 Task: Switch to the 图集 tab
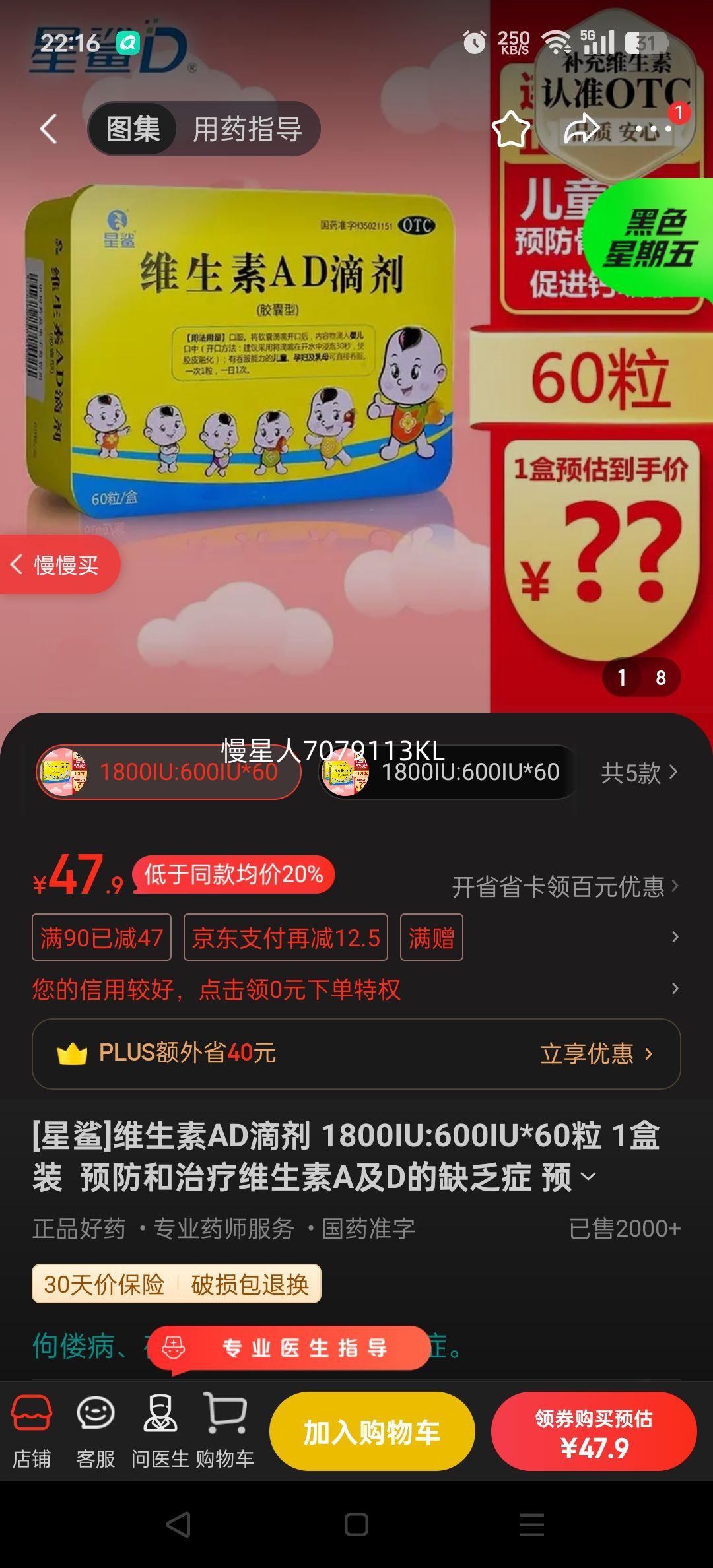pos(132,128)
